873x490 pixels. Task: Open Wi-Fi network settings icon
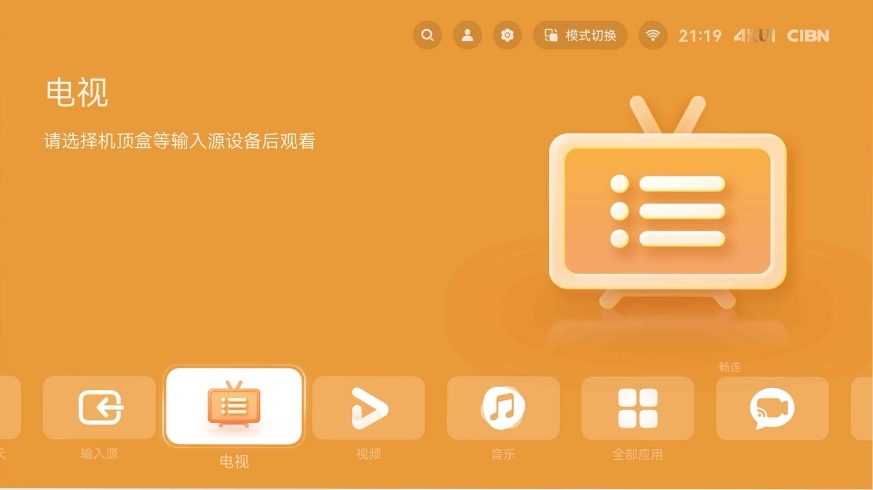[x=653, y=35]
